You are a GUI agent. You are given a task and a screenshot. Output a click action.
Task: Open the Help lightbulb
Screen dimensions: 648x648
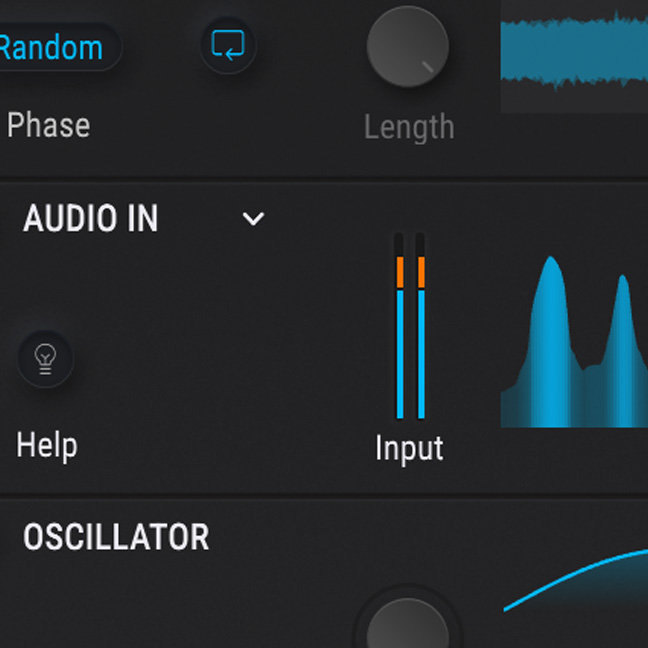(x=45, y=358)
